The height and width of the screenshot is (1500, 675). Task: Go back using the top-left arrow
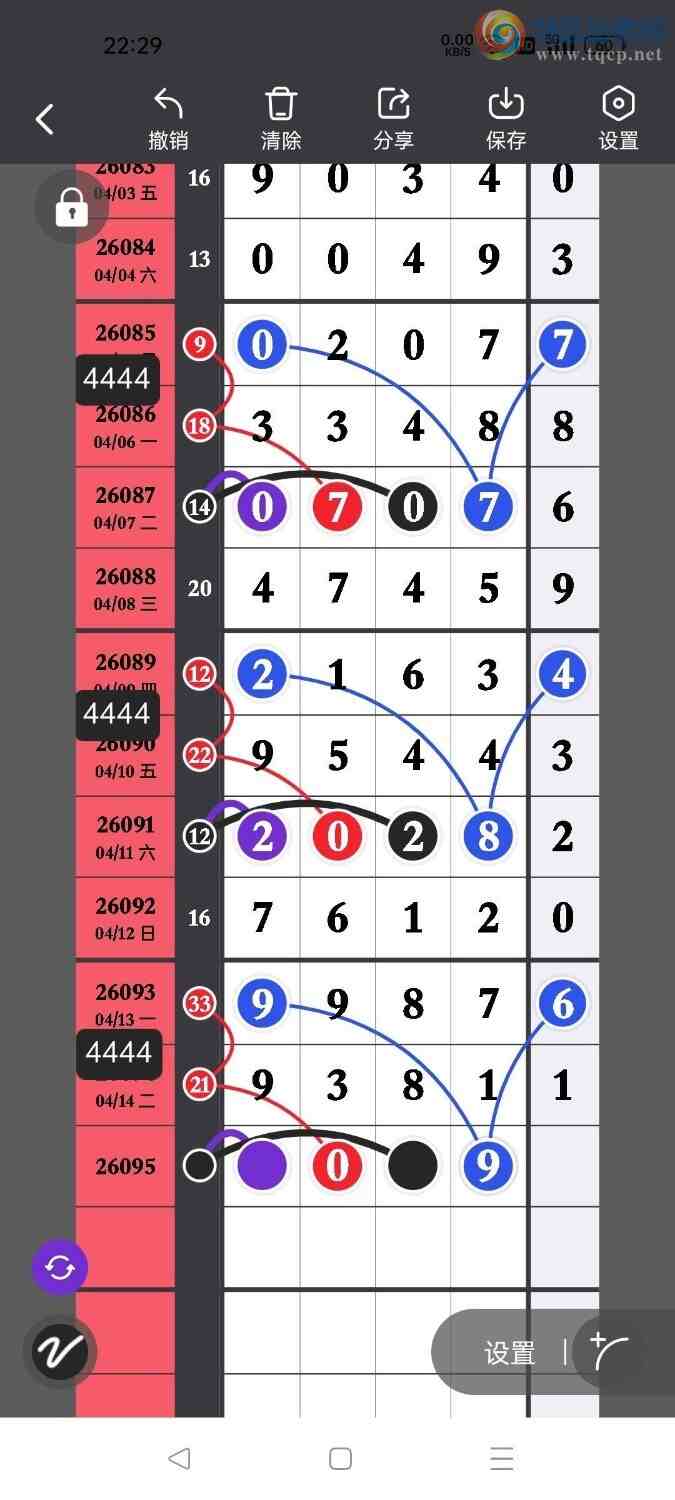tap(44, 120)
